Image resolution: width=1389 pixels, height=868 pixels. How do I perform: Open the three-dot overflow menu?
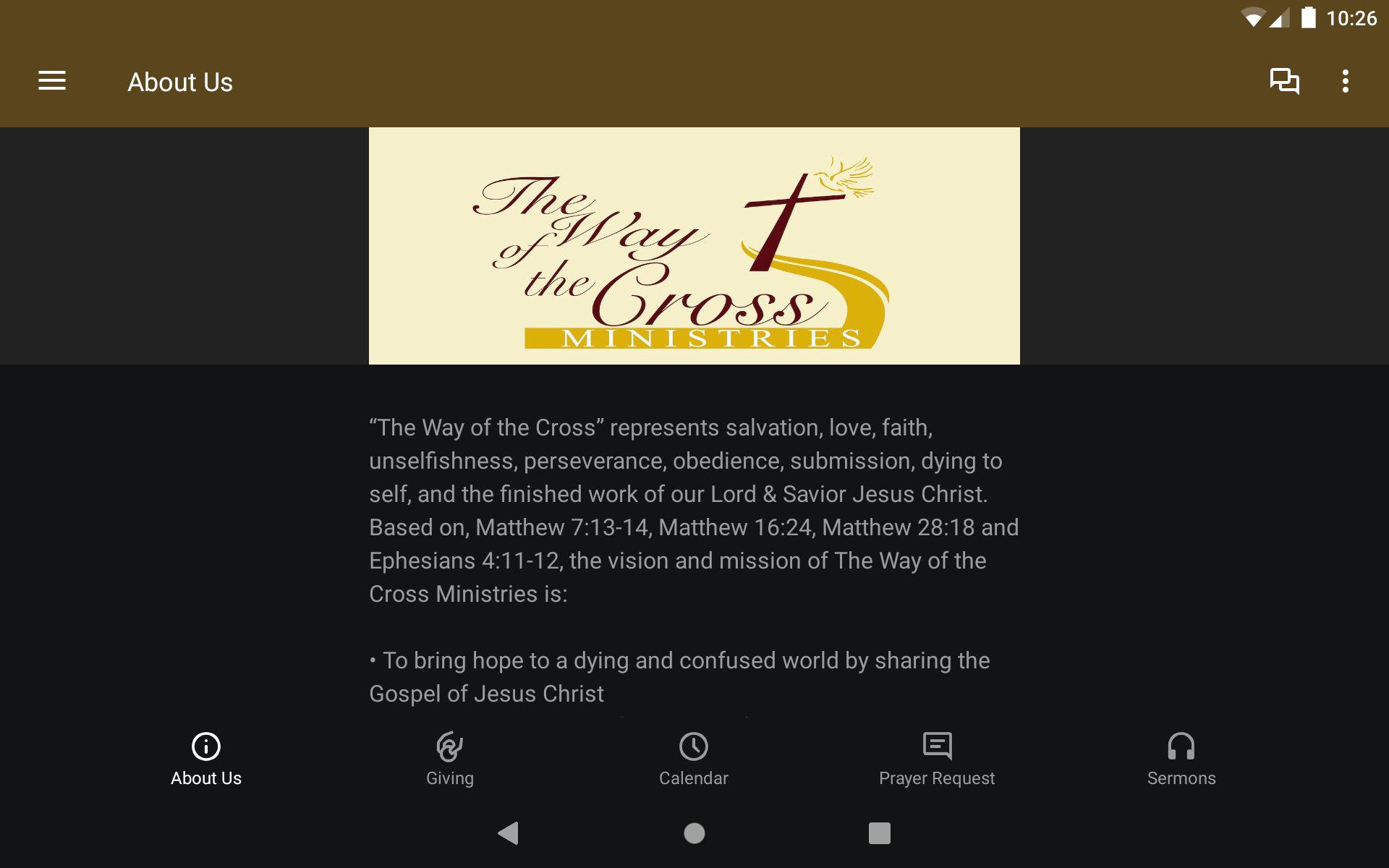pos(1345,81)
